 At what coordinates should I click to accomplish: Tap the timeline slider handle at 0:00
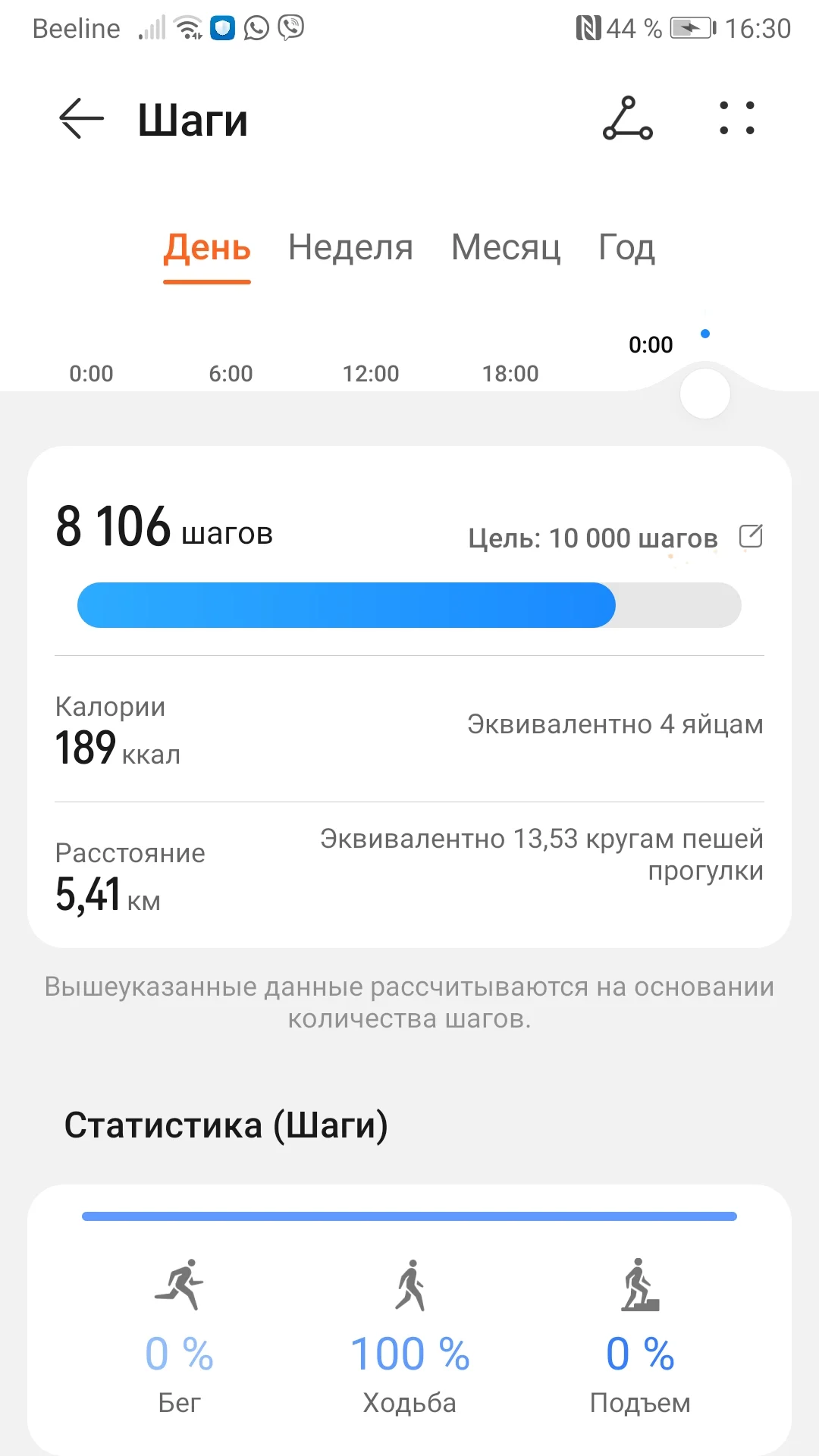click(x=705, y=394)
